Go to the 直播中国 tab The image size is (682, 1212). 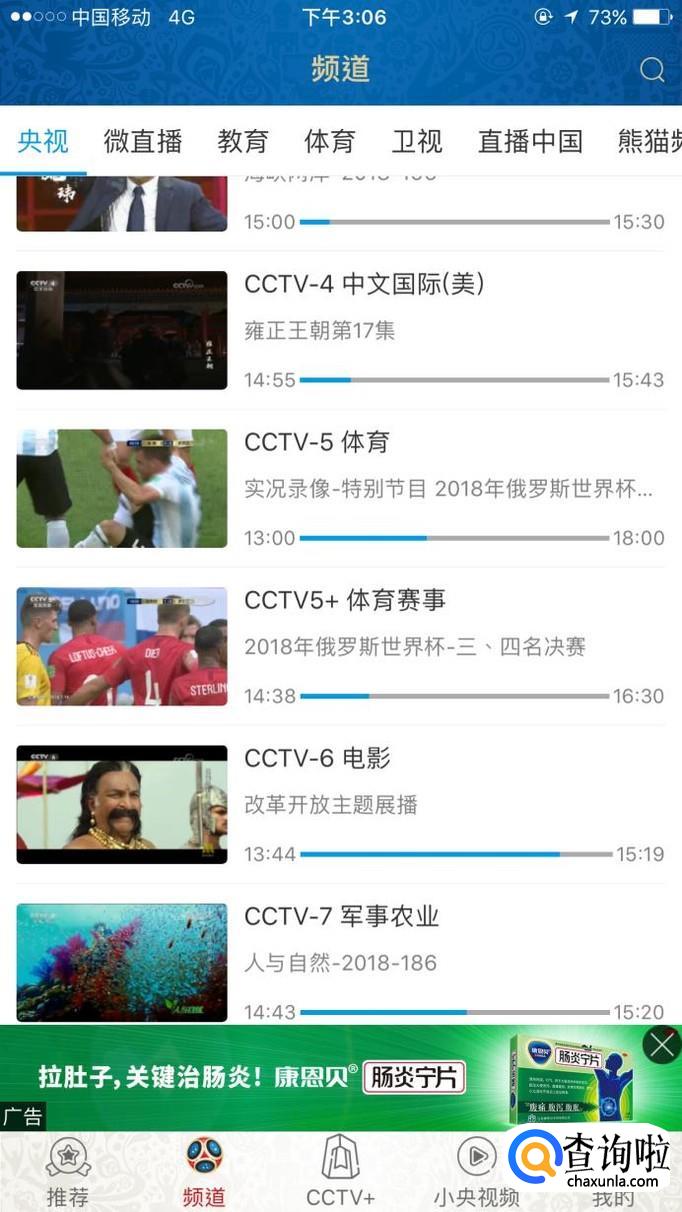[530, 141]
